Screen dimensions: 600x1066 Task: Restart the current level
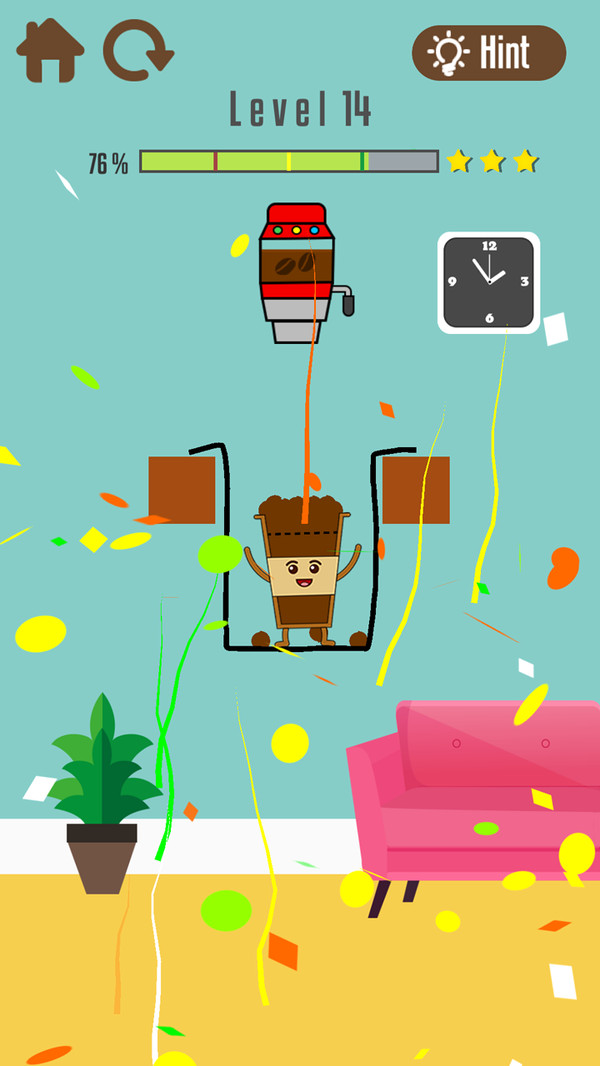[138, 50]
